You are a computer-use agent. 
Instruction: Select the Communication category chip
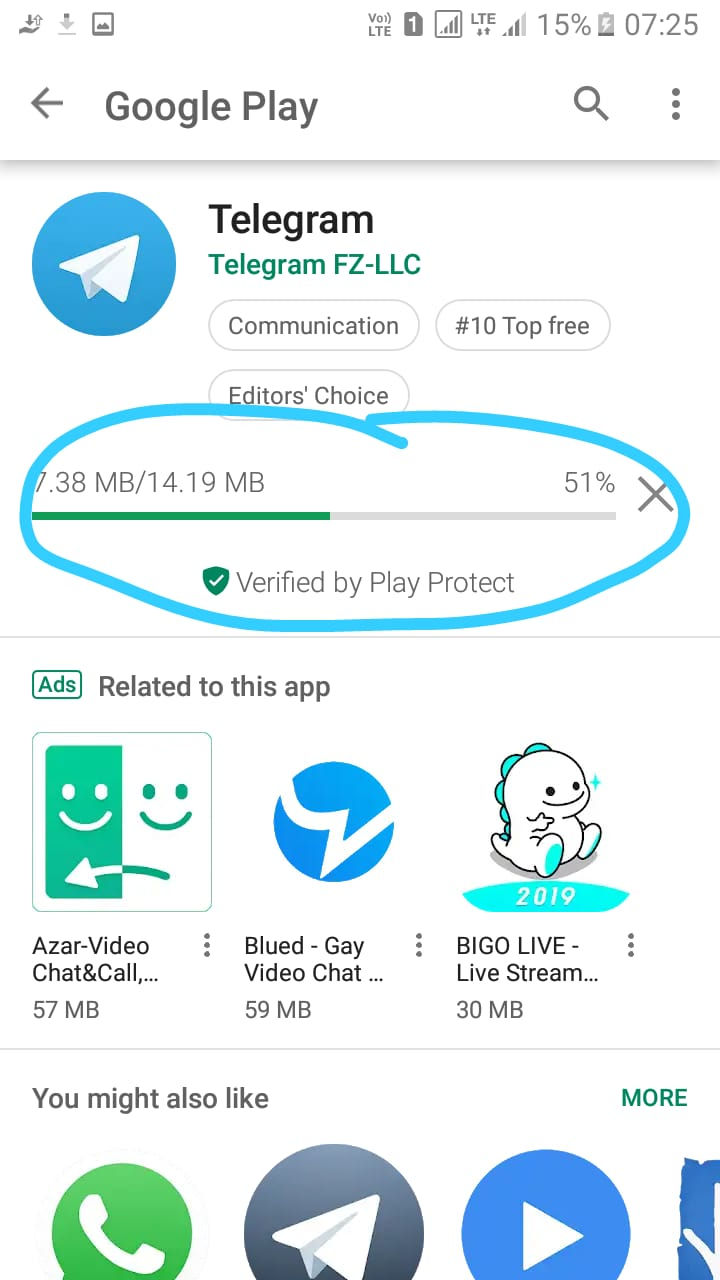pyautogui.click(x=313, y=326)
